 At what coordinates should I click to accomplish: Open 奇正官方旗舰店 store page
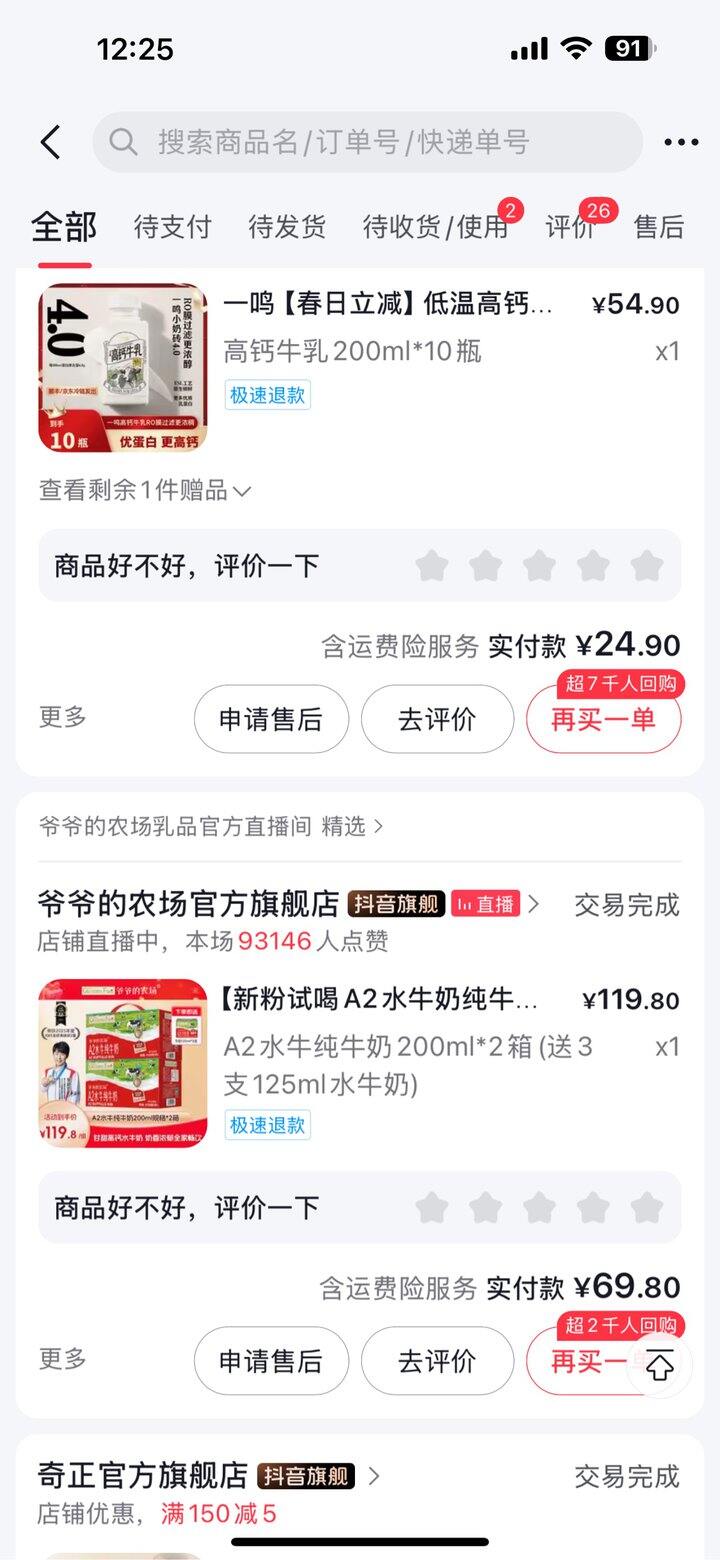pyautogui.click(x=143, y=1476)
